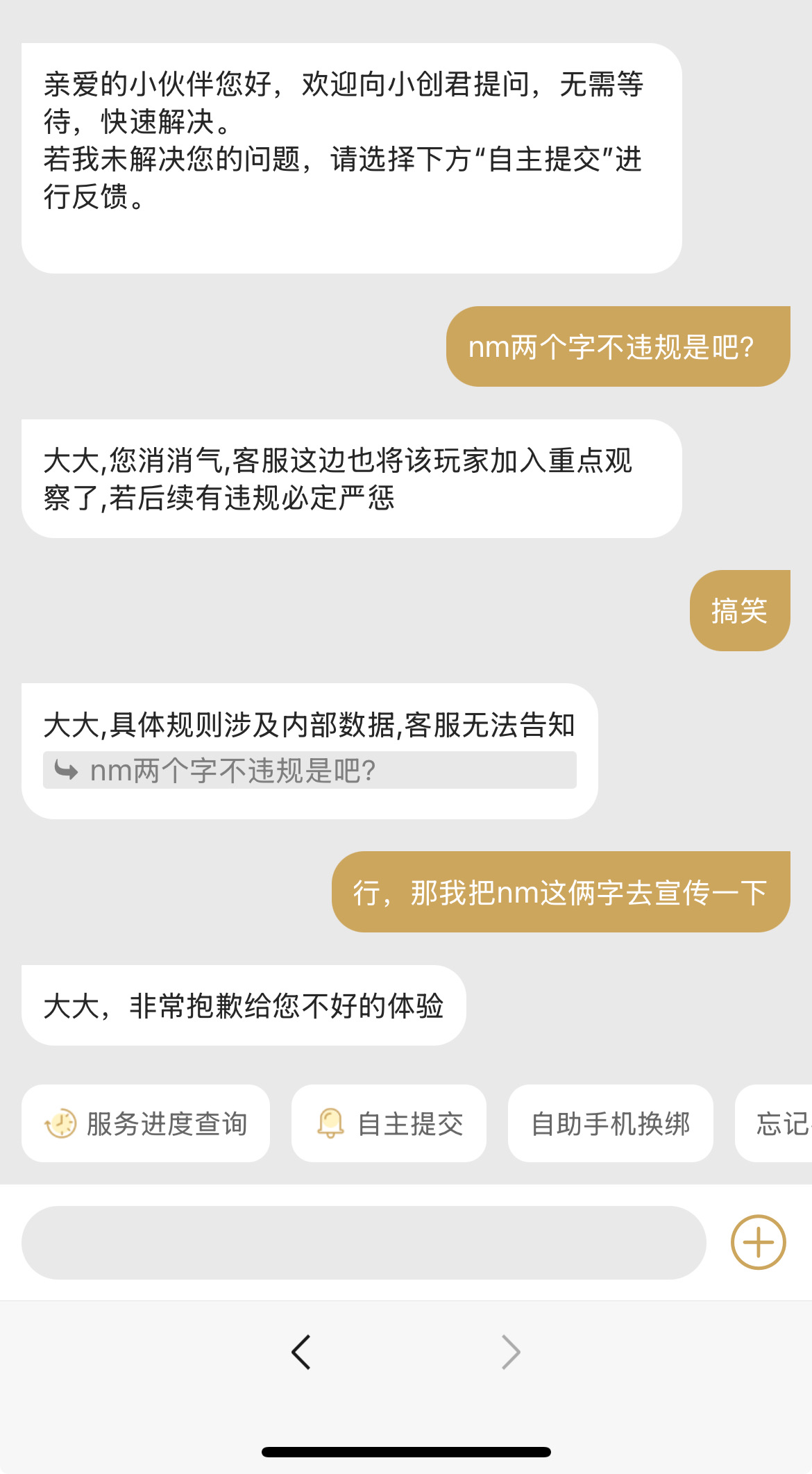This screenshot has height=1474, width=812.
Task: Tap the partially visible 忘记 chip
Action: pos(774,1123)
